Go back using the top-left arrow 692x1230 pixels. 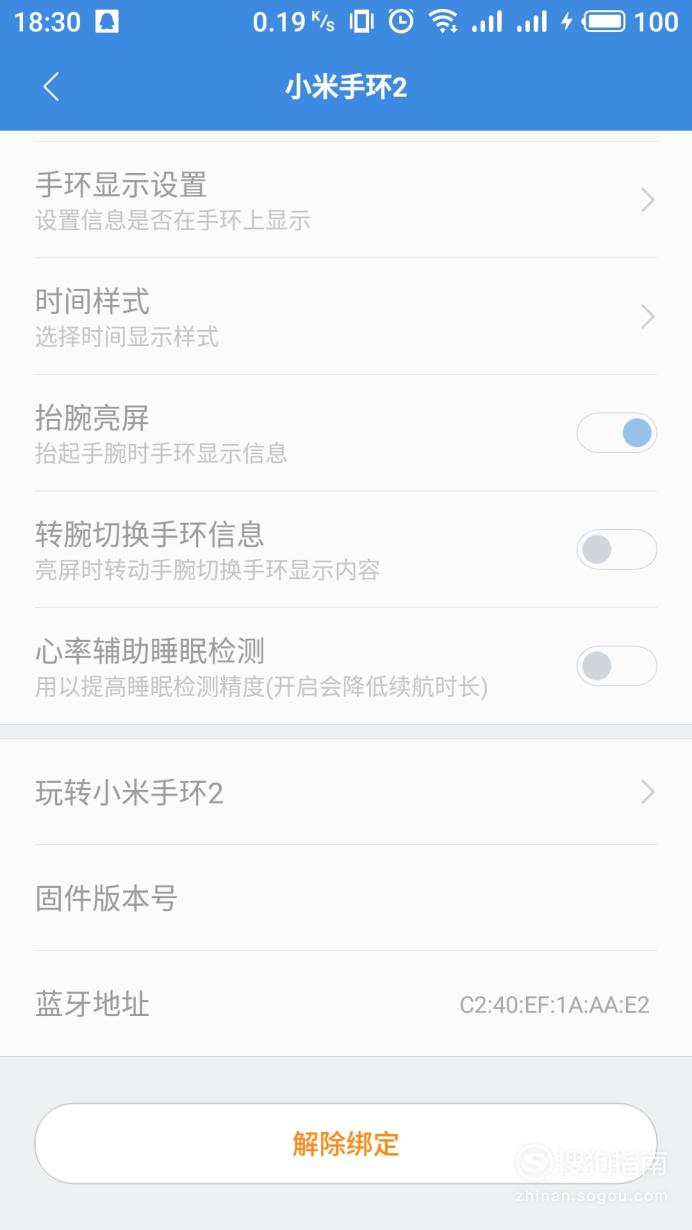(x=51, y=87)
